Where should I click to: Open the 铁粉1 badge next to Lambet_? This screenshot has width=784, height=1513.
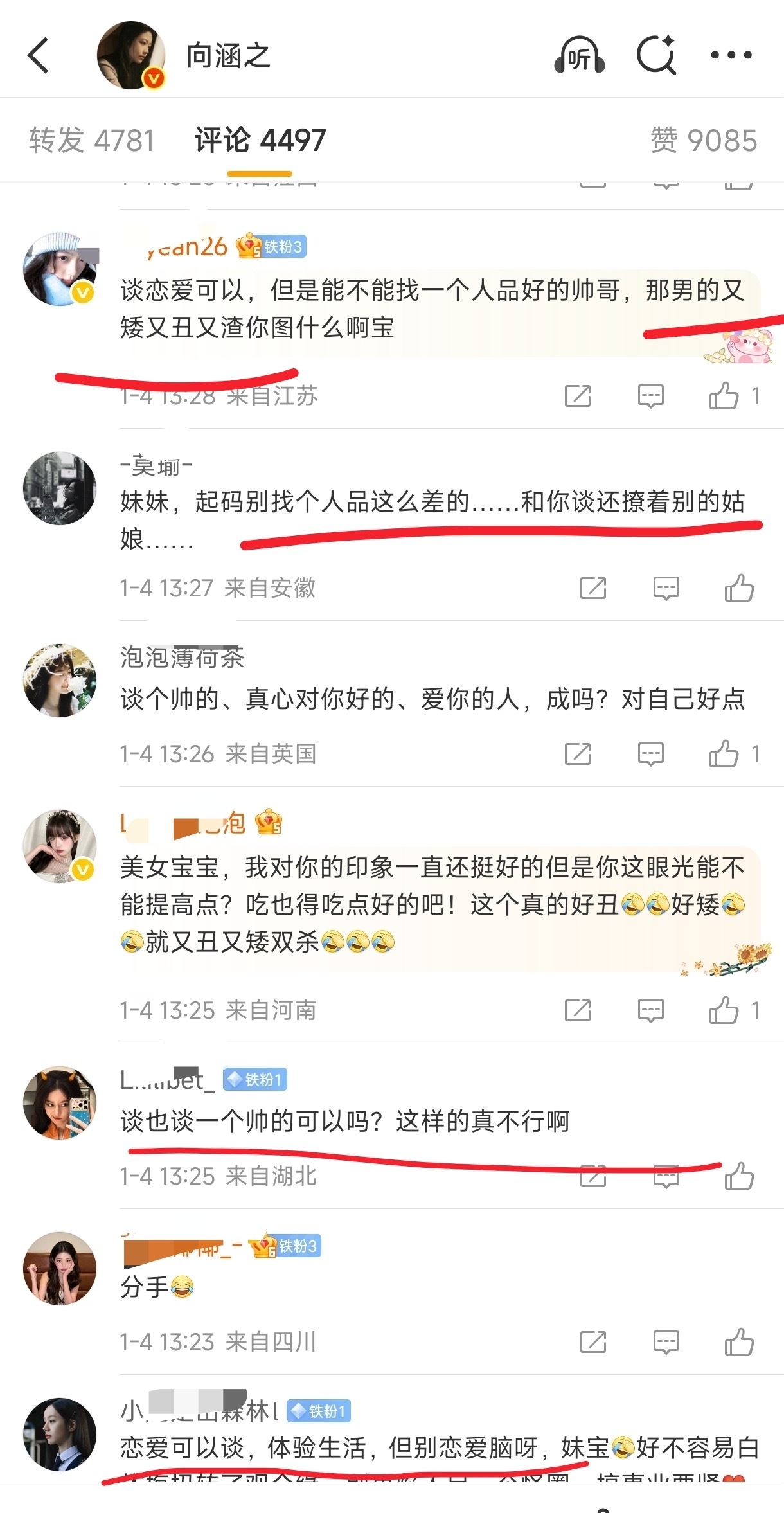(x=254, y=1080)
